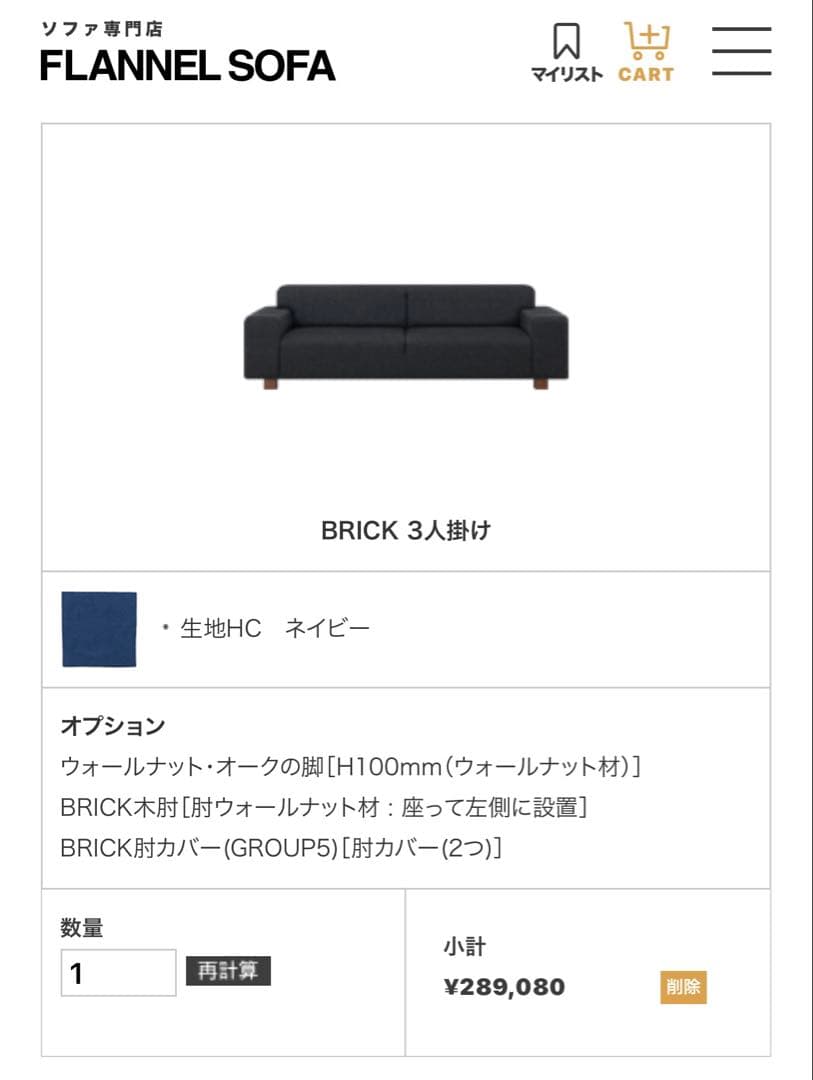Click the 小計 ¥289,080 subtotal amount
This screenshot has height=1080, width=813.
507,985
